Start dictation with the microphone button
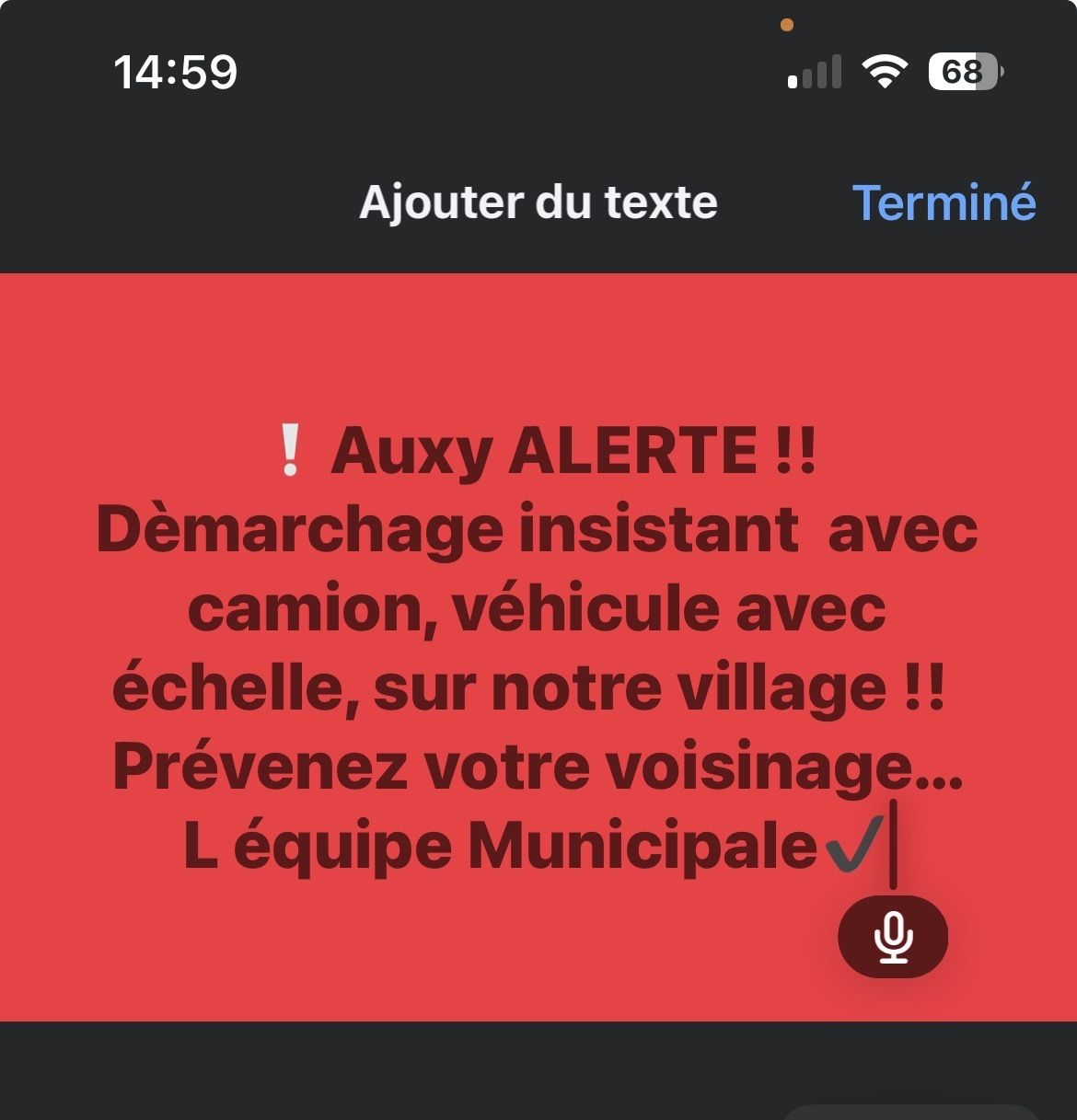 coord(892,936)
